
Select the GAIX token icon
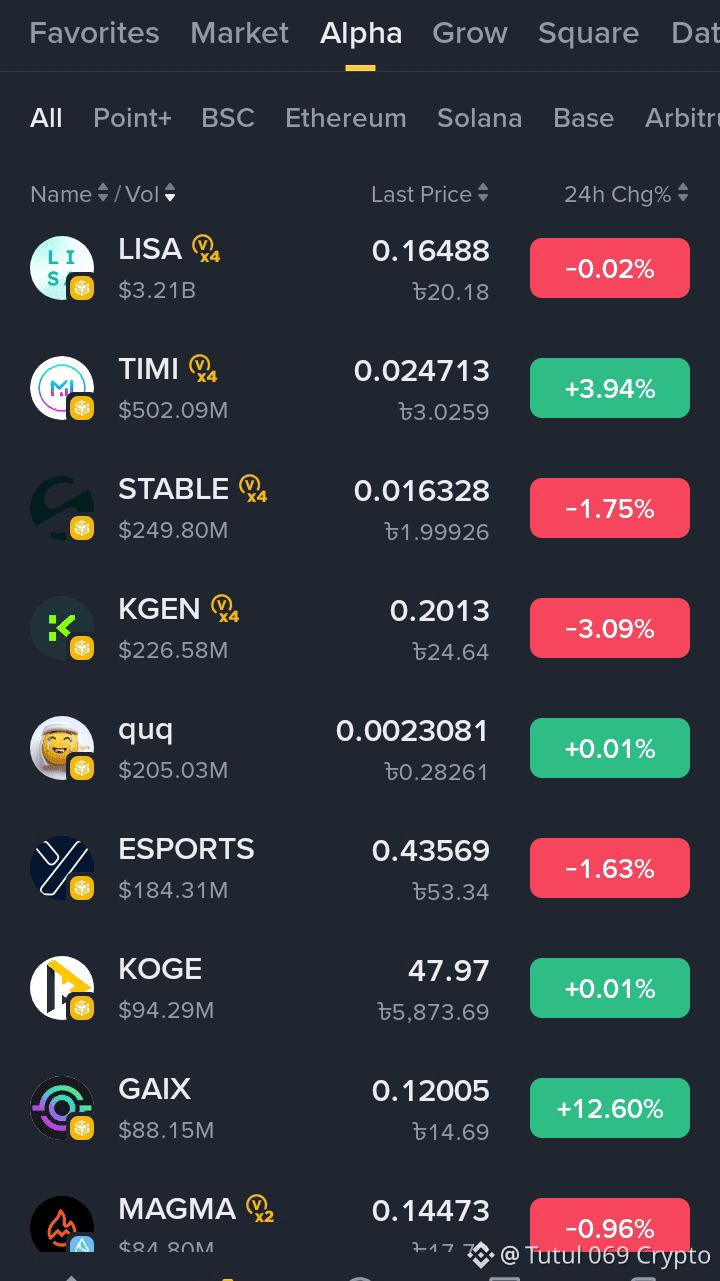[62, 1107]
